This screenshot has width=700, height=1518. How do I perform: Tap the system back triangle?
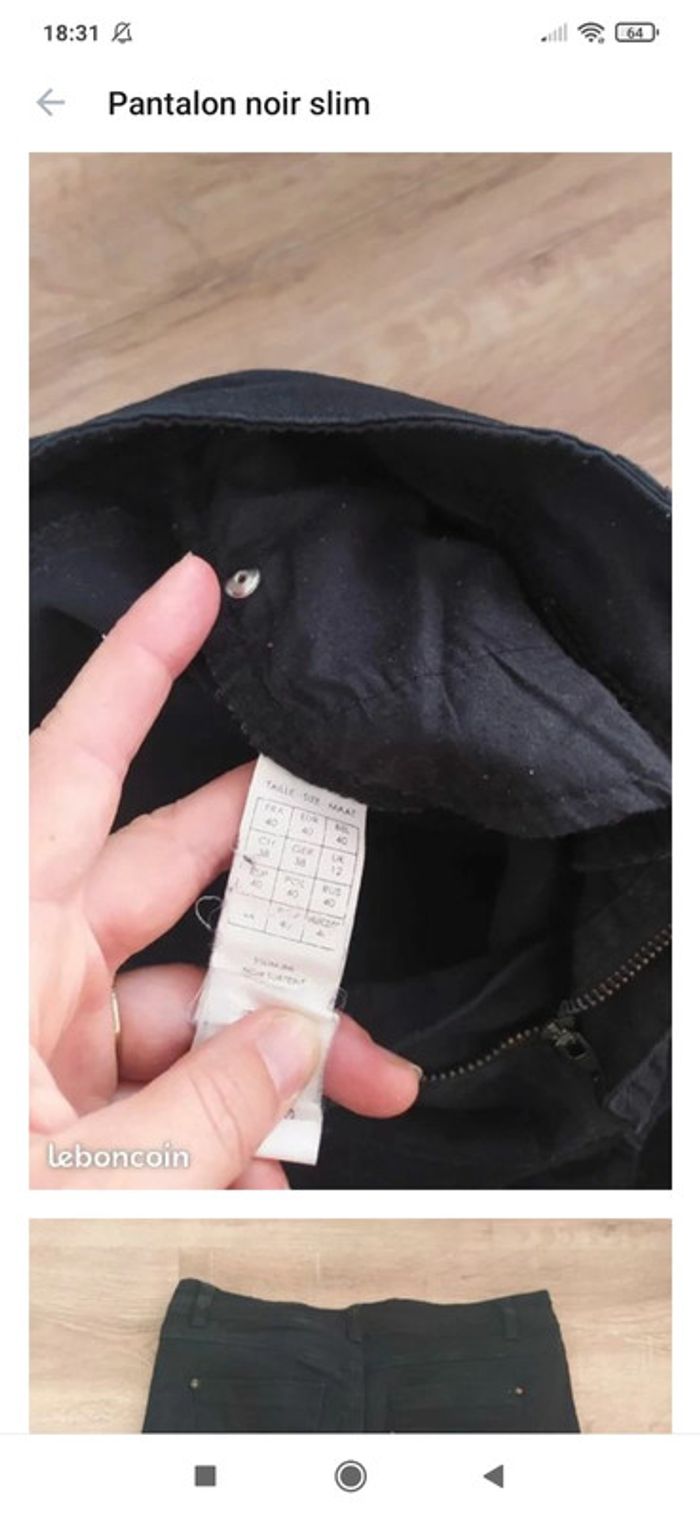click(x=493, y=1475)
